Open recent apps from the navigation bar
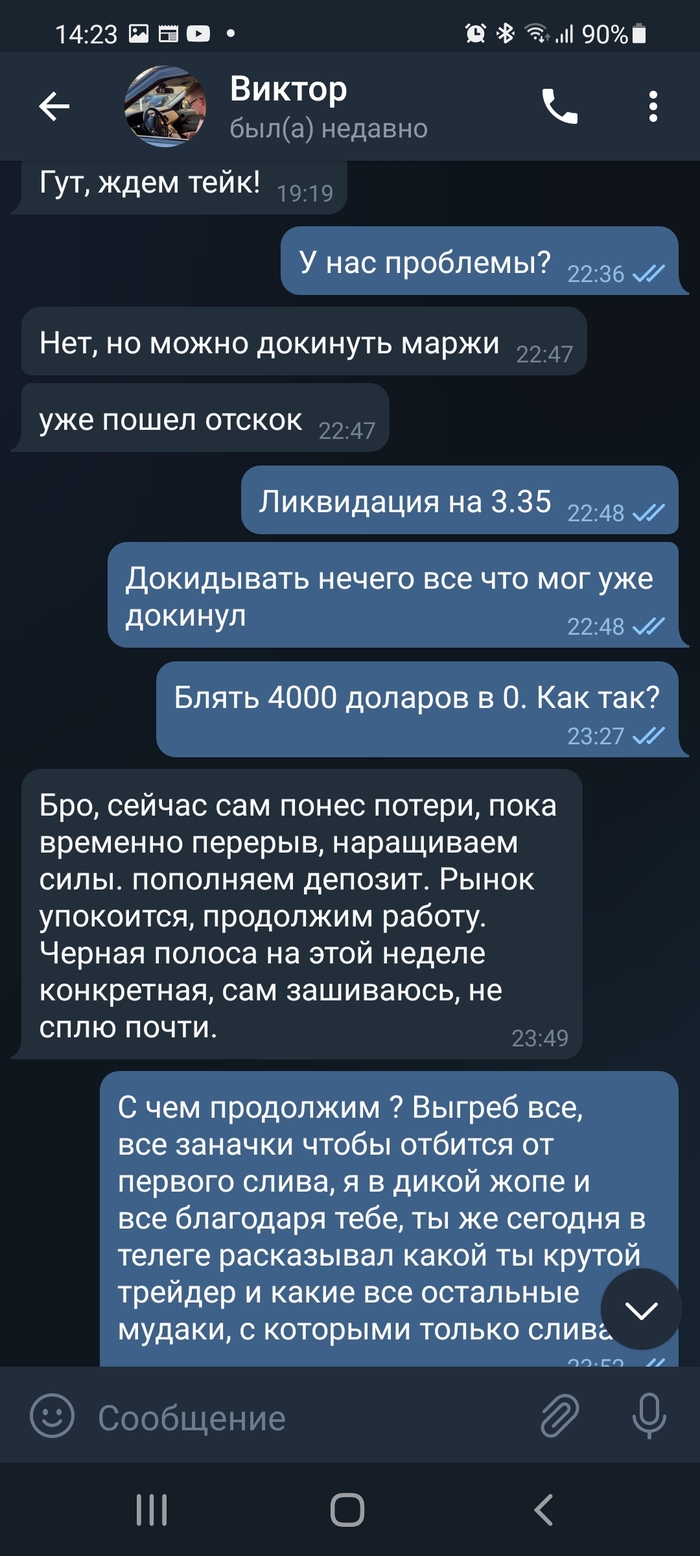Viewport: 700px width, 1556px height. tap(152, 1510)
